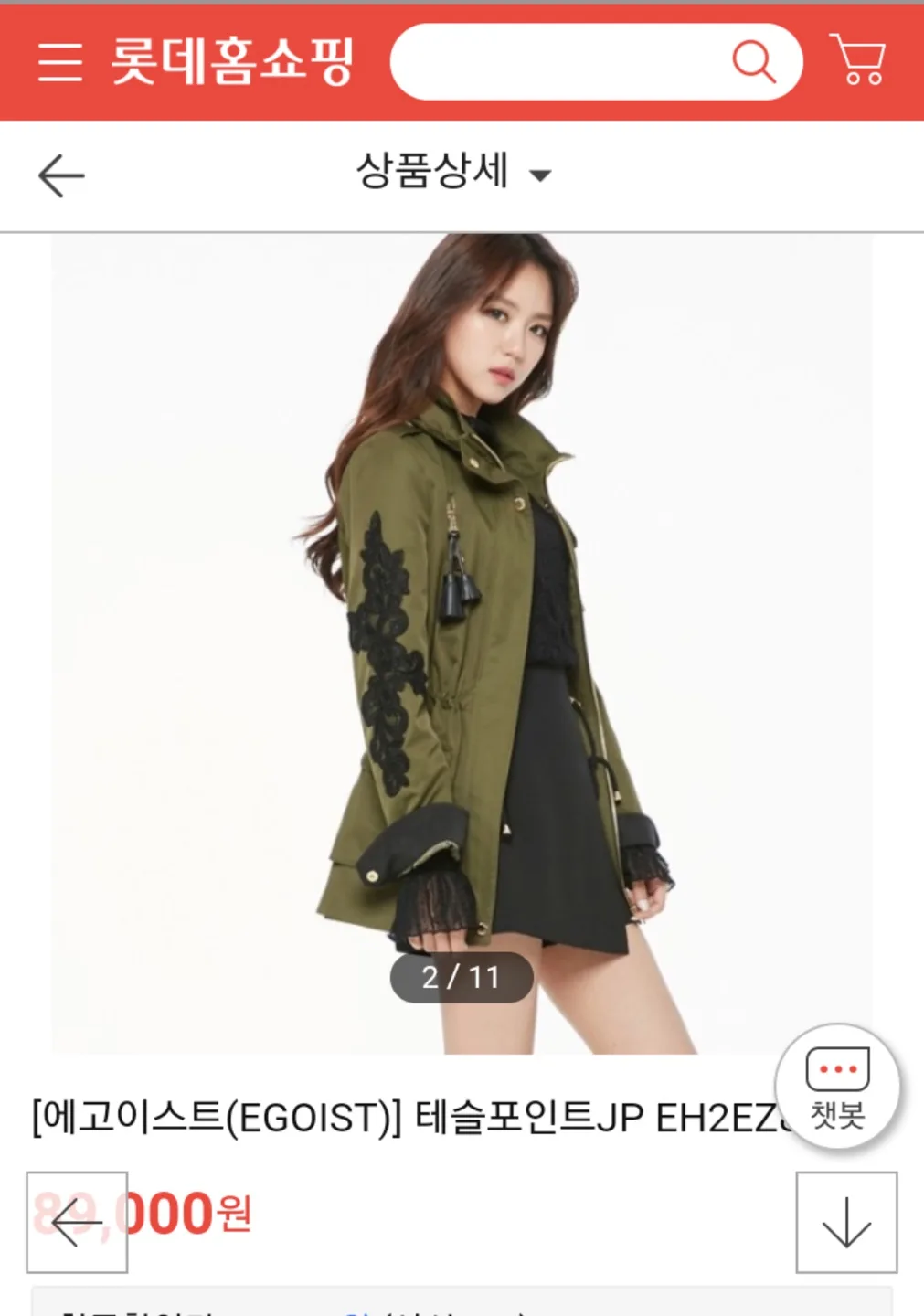Open the 상품상세 section header
The height and width of the screenshot is (1316, 924).
(430, 174)
